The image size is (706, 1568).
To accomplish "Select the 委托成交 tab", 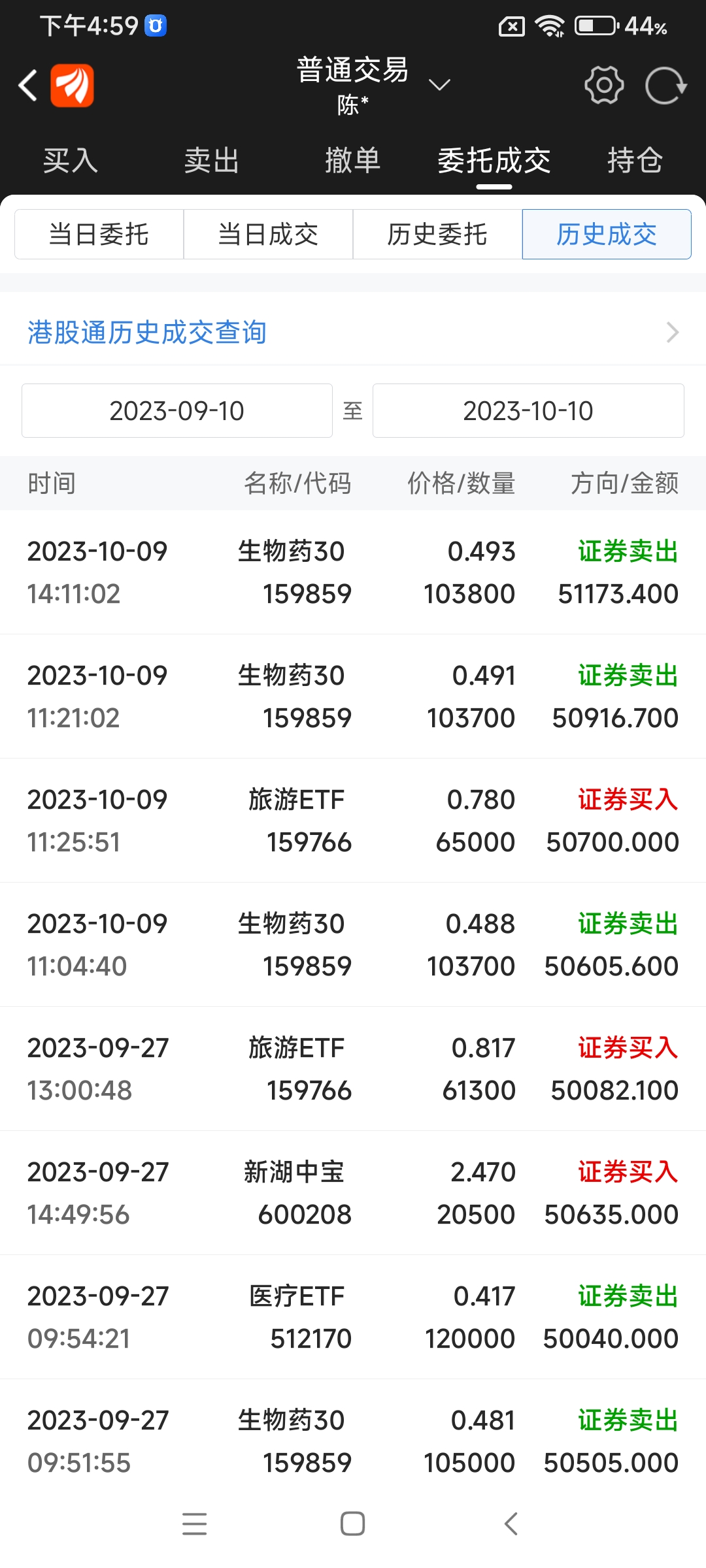I will point(494,160).
